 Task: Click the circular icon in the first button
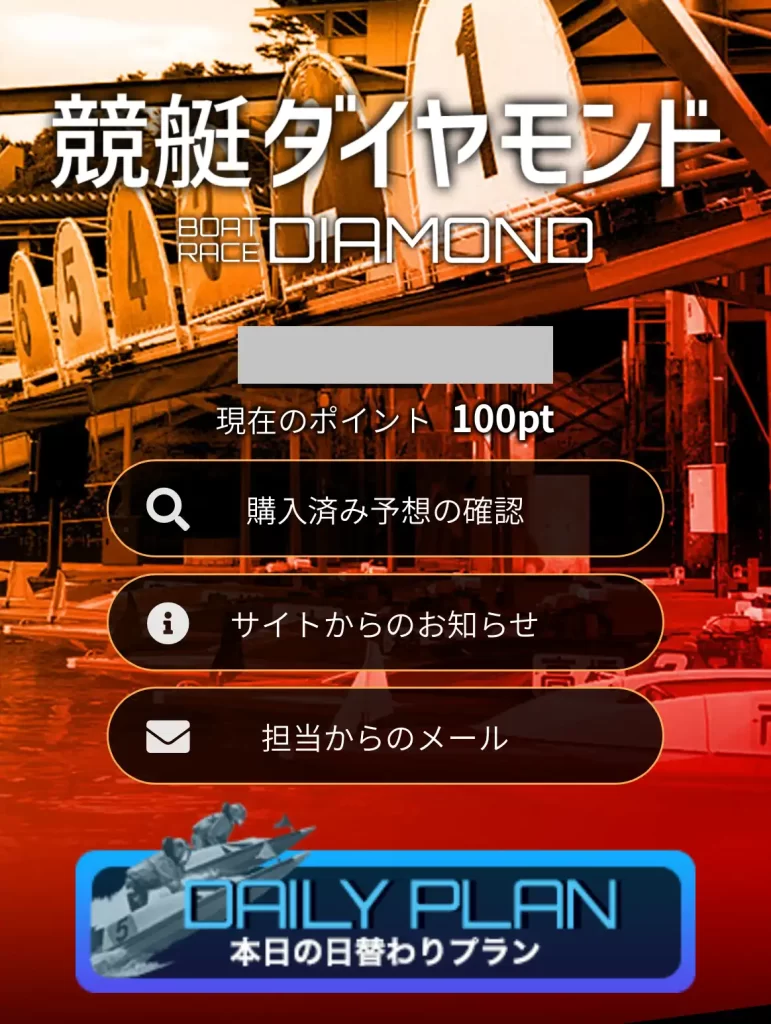point(168,508)
